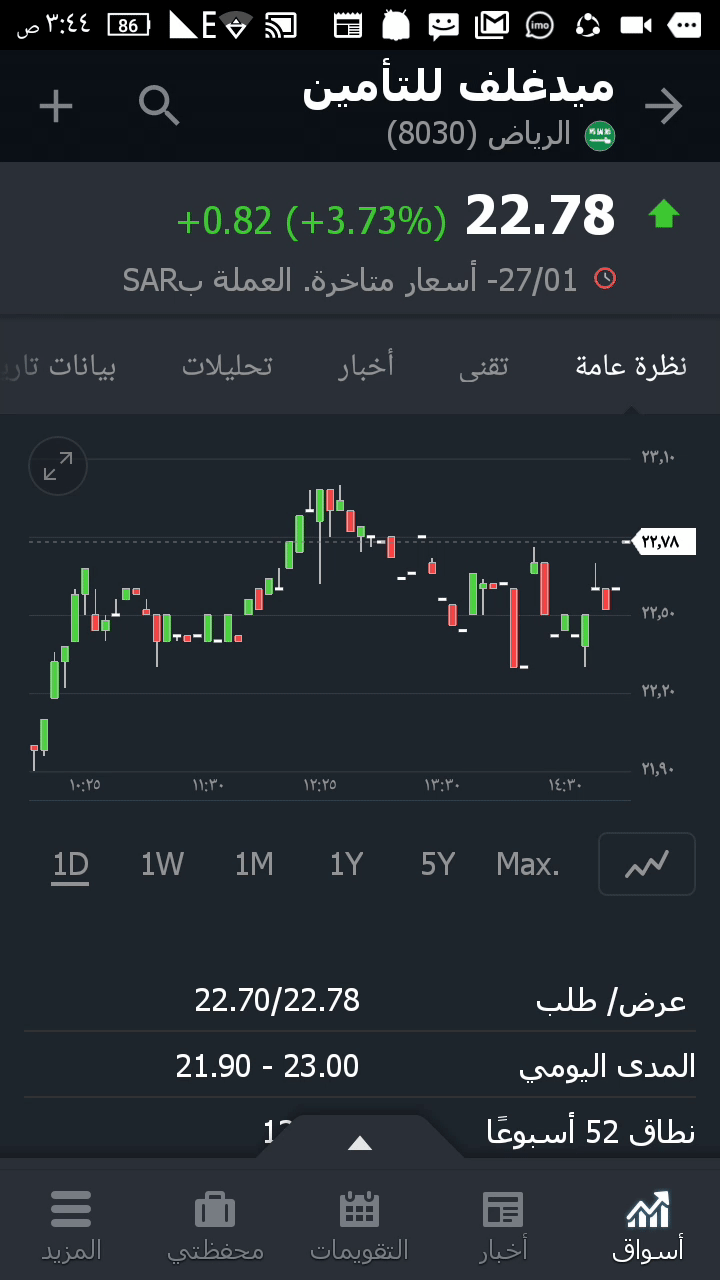Open the أخبار top tab
Screen dimensions: 720x1280
(366, 366)
